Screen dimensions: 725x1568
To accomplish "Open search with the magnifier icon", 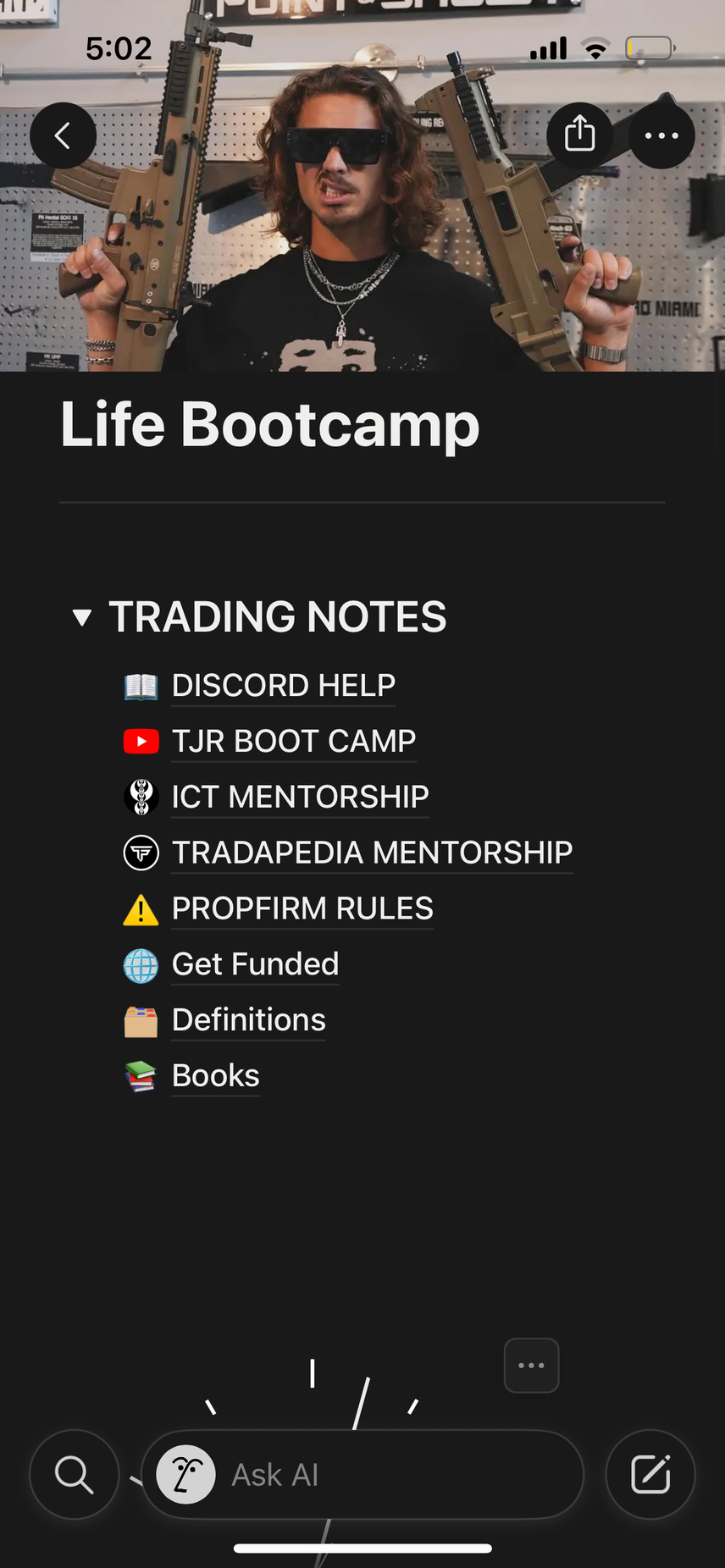I will [x=75, y=1475].
